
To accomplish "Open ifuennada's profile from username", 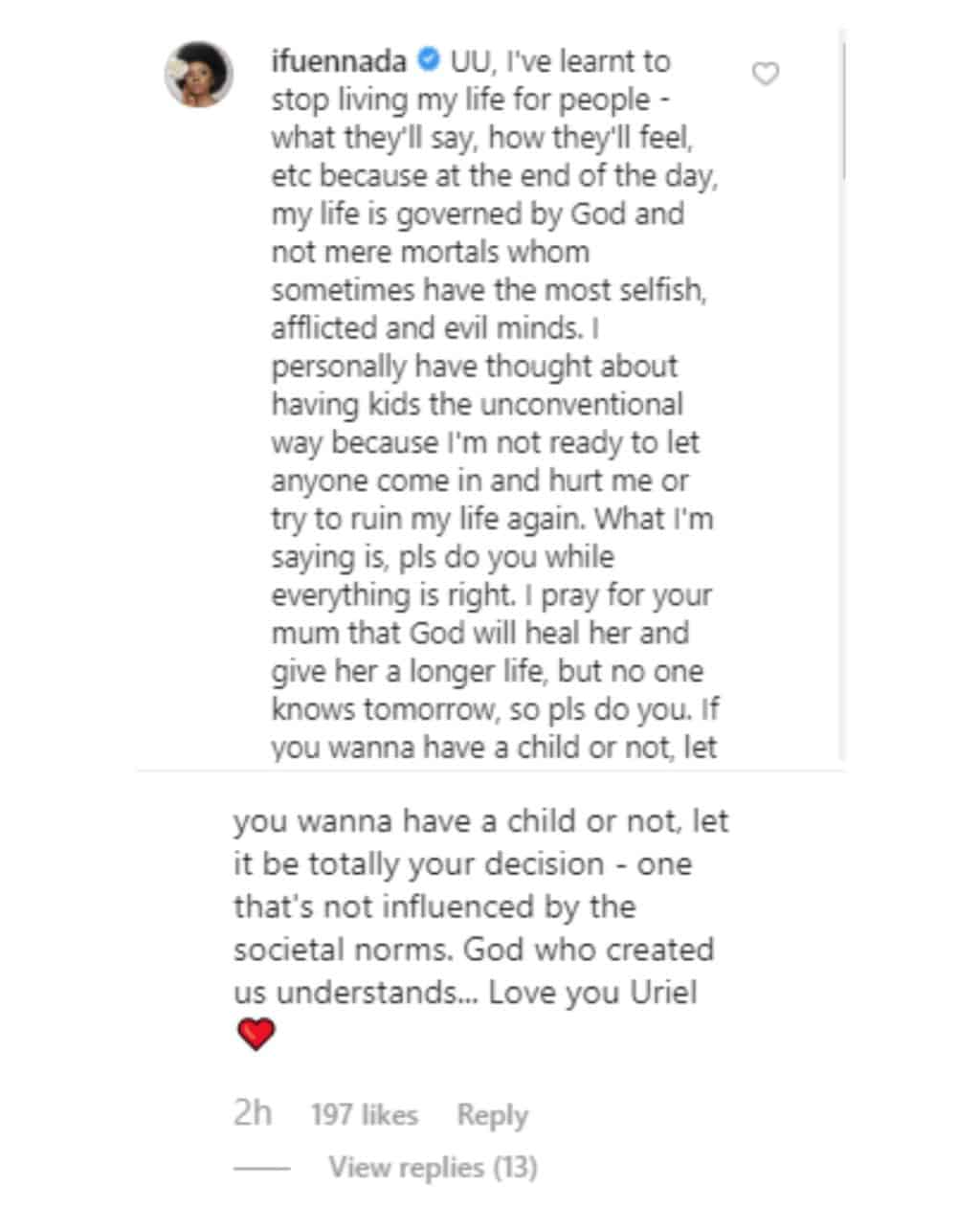I will (x=339, y=61).
